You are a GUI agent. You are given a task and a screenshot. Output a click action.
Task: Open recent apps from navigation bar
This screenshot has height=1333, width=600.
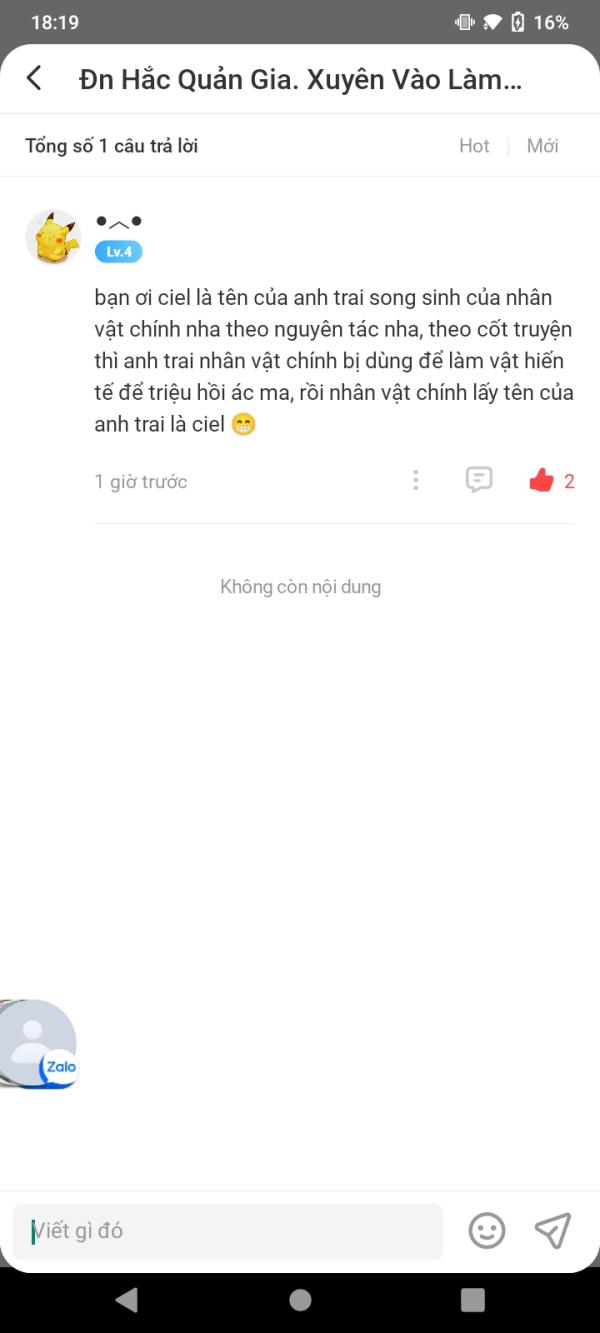pos(472,1300)
